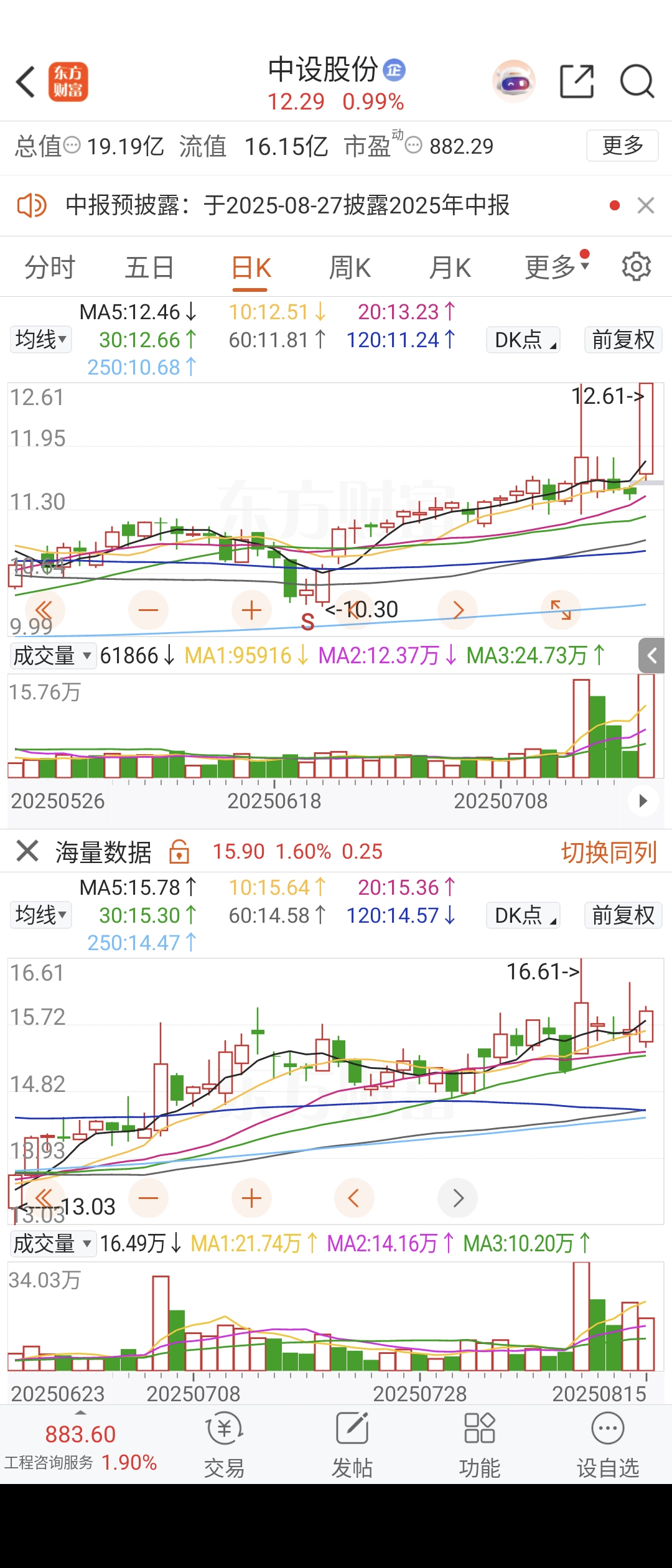This screenshot has height=1568, width=672.
Task: Open the AI assistant robot icon
Action: [513, 82]
